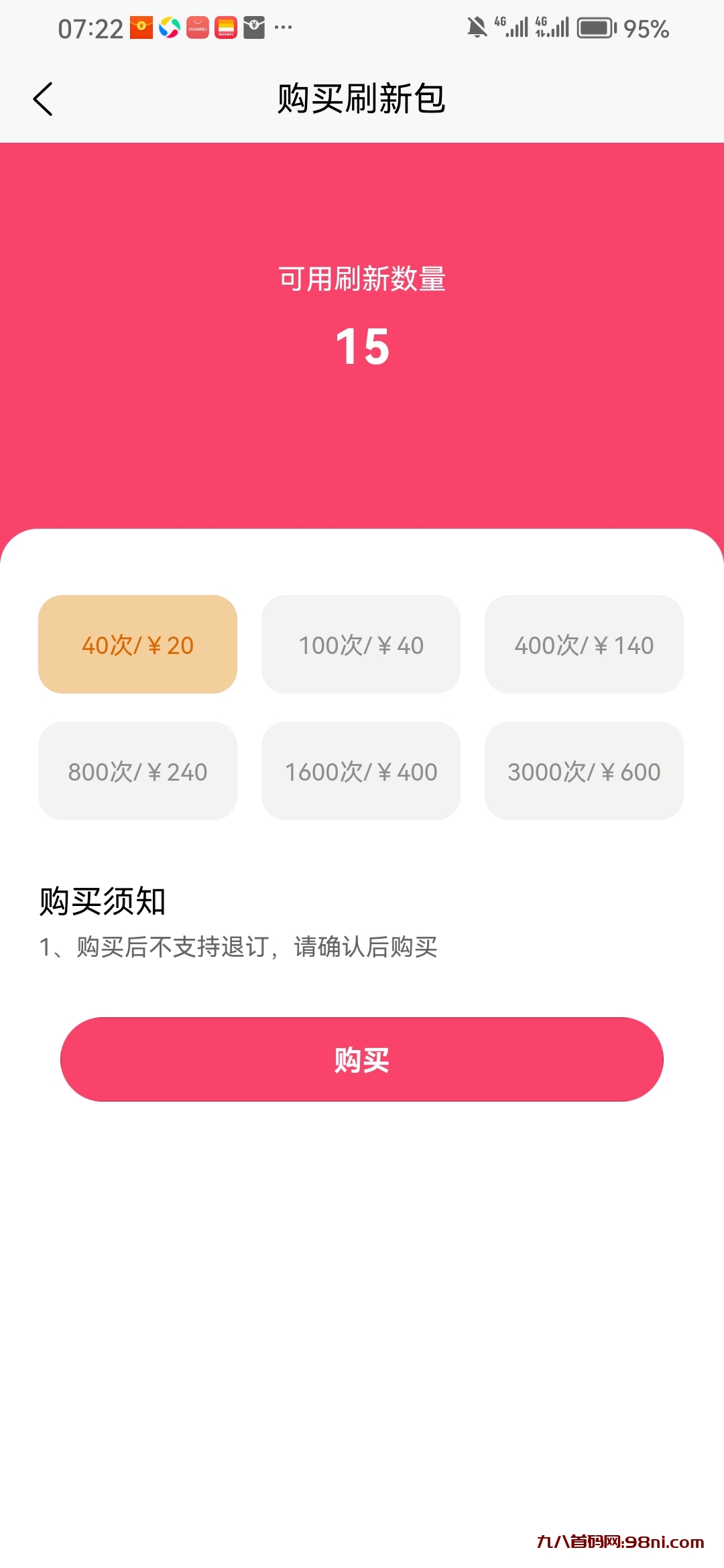Tap the 购买刷新包 page title

point(362,99)
